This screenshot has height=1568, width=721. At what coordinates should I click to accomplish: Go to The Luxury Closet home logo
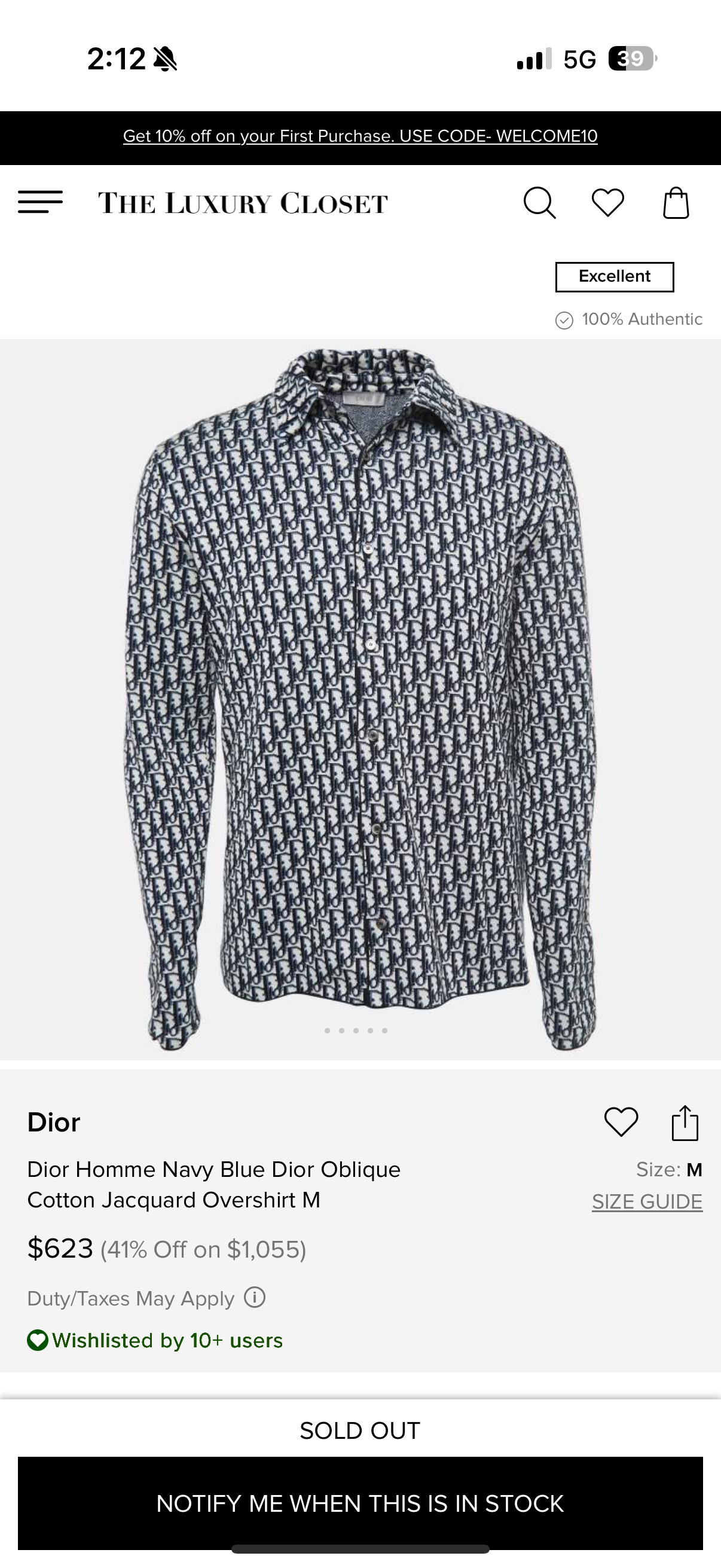click(243, 203)
